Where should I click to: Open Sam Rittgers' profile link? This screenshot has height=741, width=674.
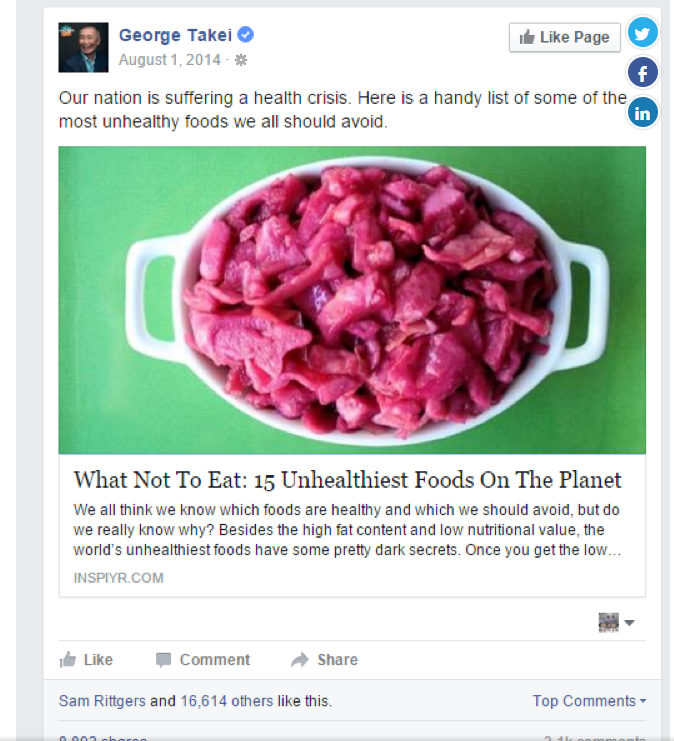[102, 701]
